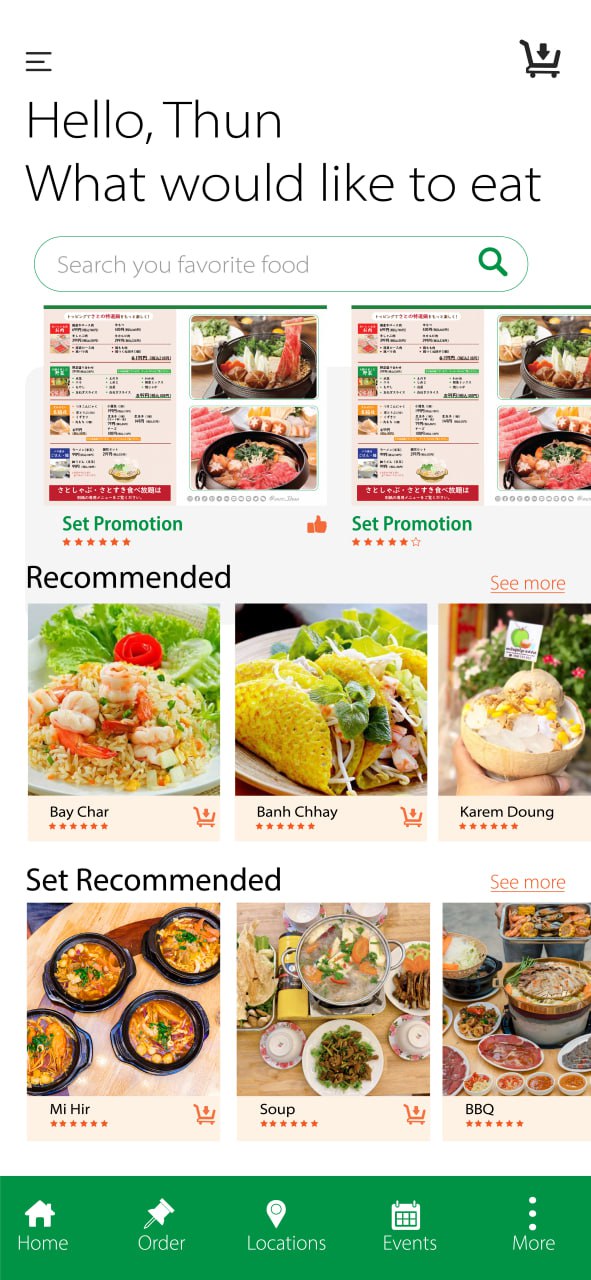Screen dimensions: 591x1280
Task: See more Set Recommended items
Action: click(x=527, y=882)
